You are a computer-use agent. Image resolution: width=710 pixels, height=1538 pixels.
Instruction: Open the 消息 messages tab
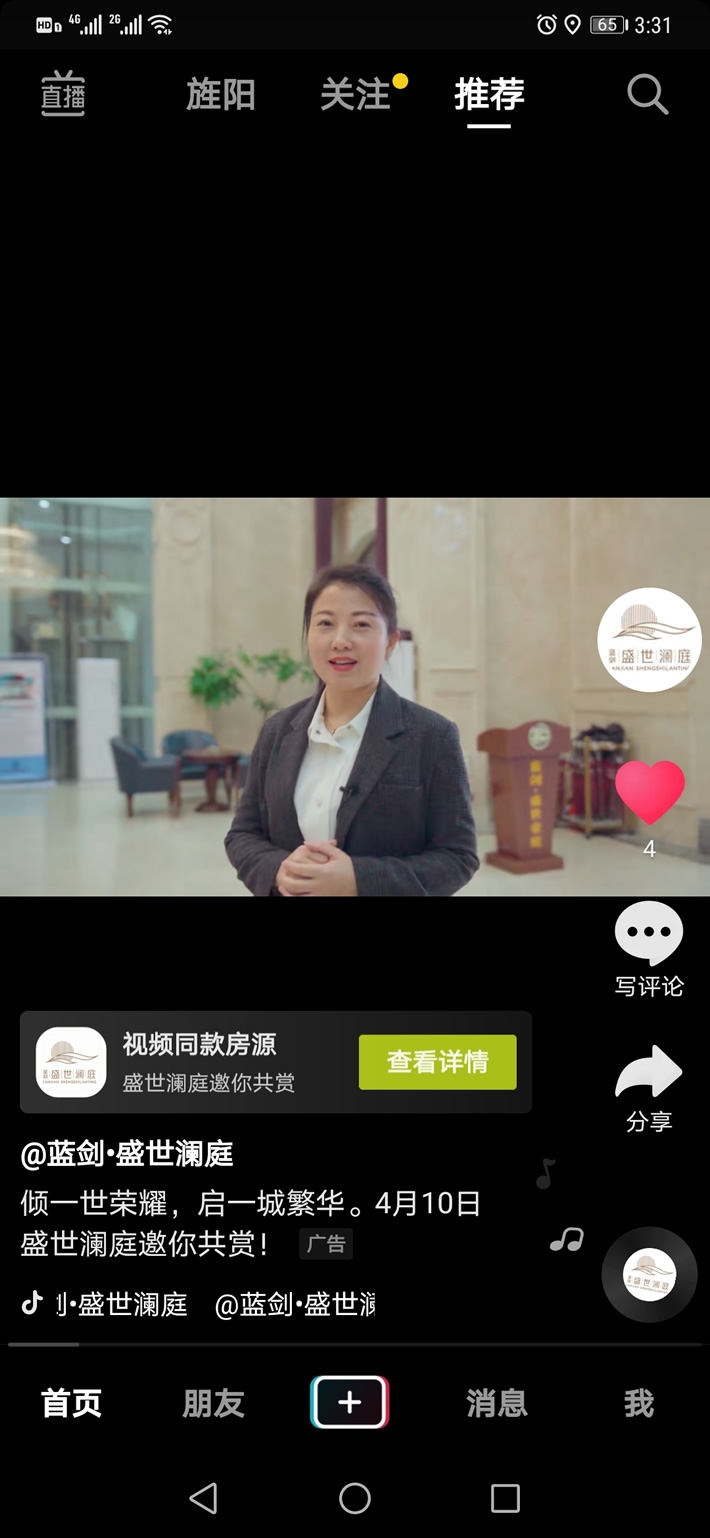coord(496,1403)
